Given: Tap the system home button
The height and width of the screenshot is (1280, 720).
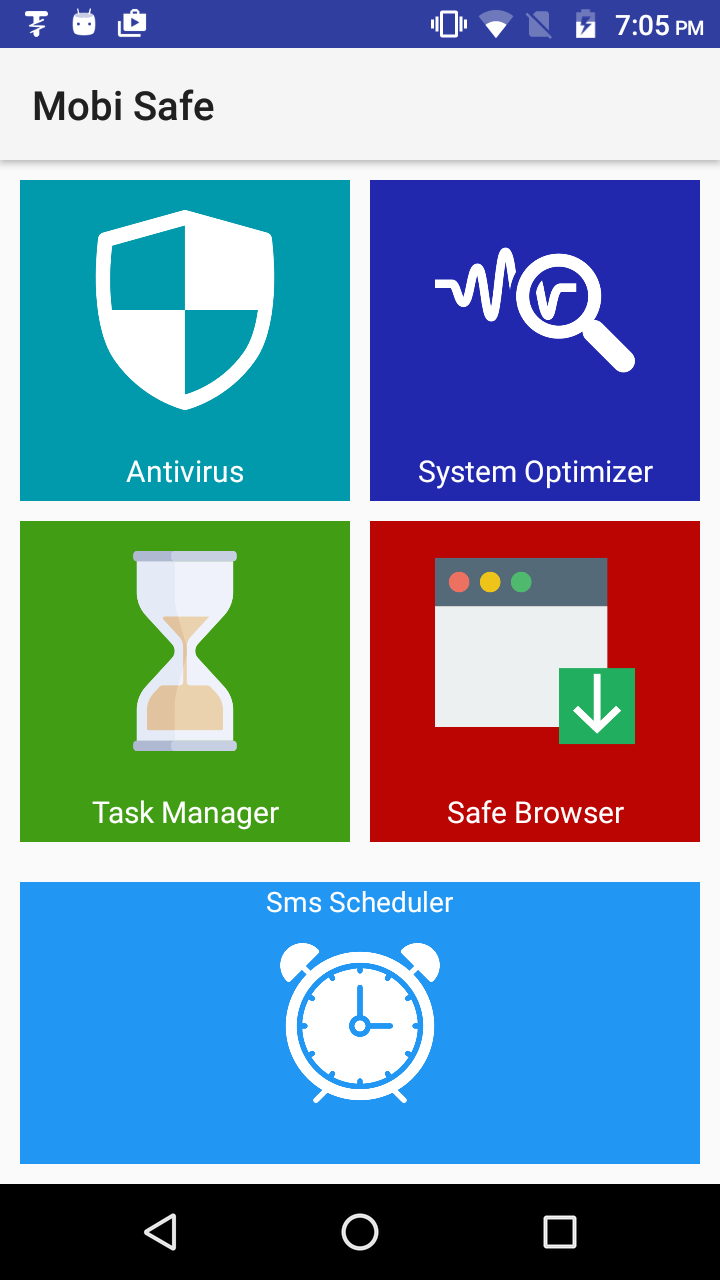Looking at the screenshot, I should click(360, 1232).
